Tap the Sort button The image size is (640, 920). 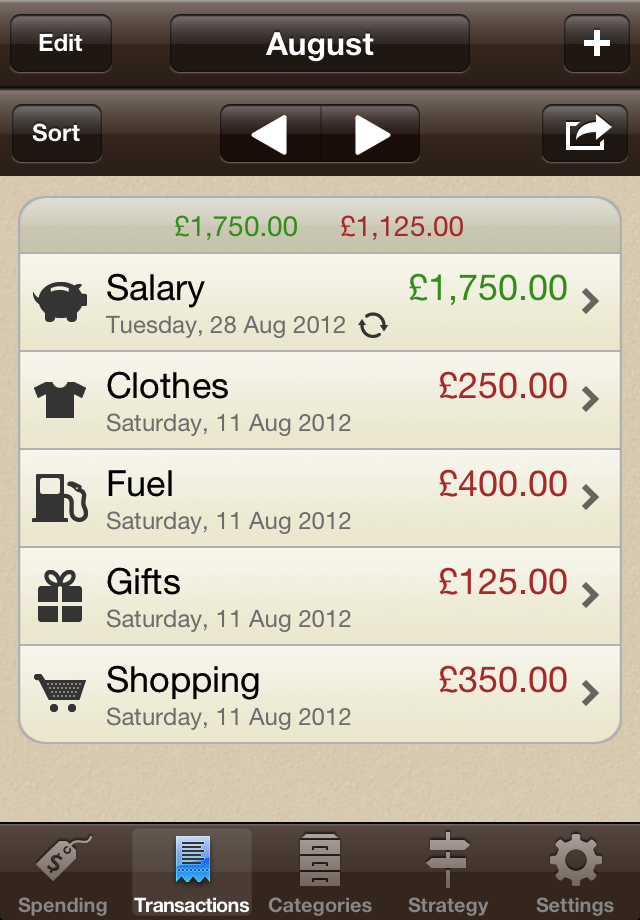[56, 134]
